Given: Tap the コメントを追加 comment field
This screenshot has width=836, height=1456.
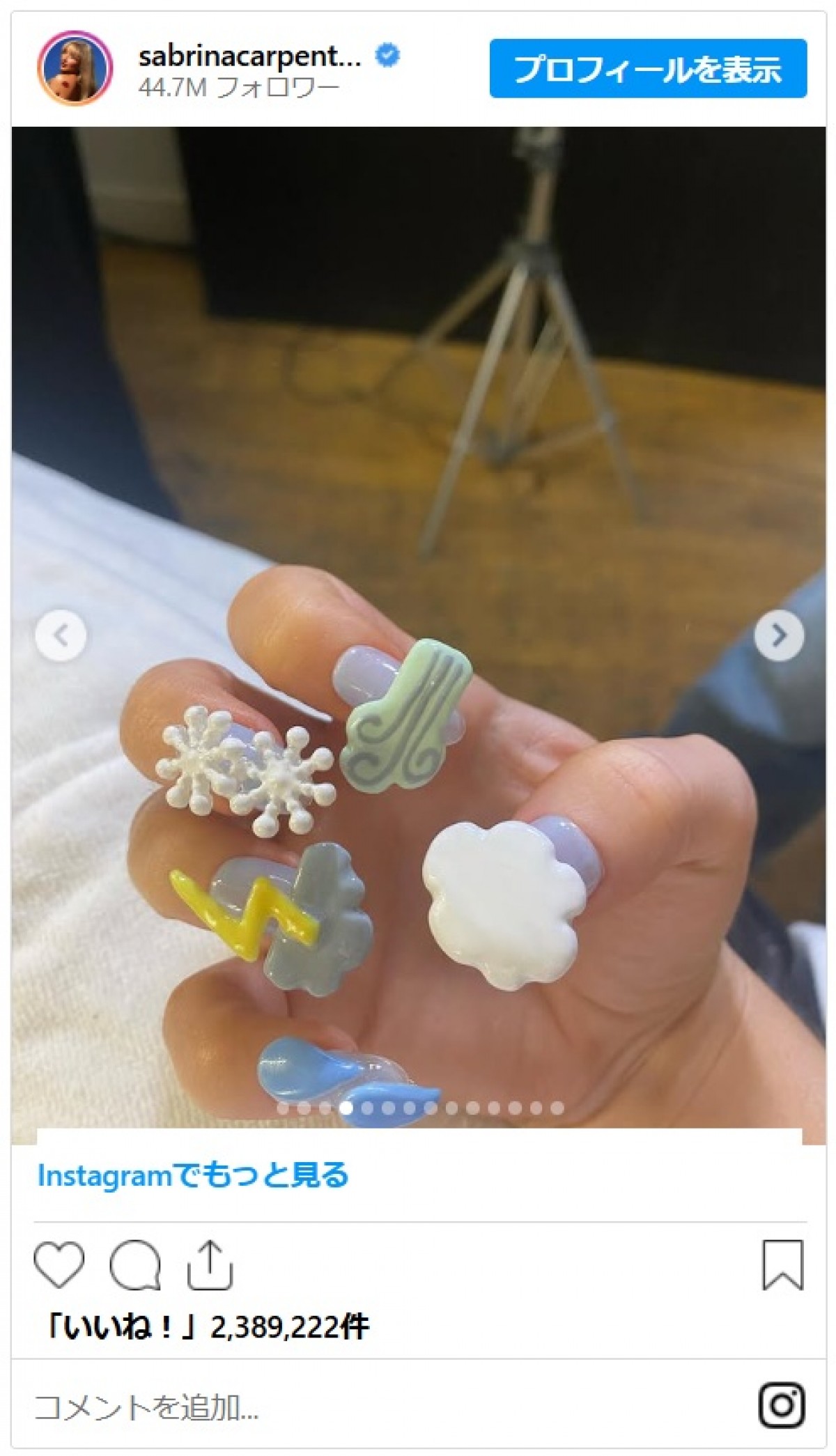Looking at the screenshot, I should (x=279, y=1409).
